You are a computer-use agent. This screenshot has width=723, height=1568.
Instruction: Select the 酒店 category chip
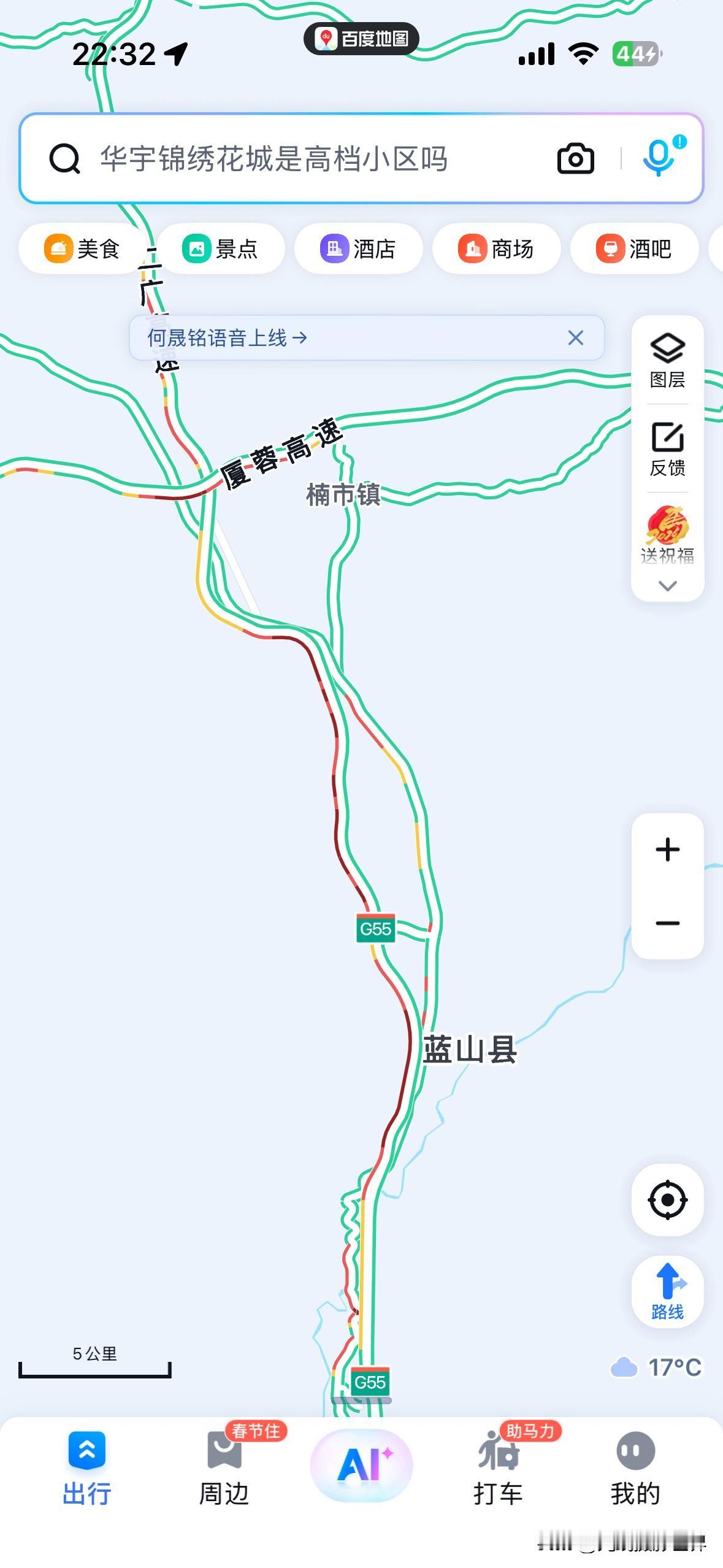click(x=359, y=249)
